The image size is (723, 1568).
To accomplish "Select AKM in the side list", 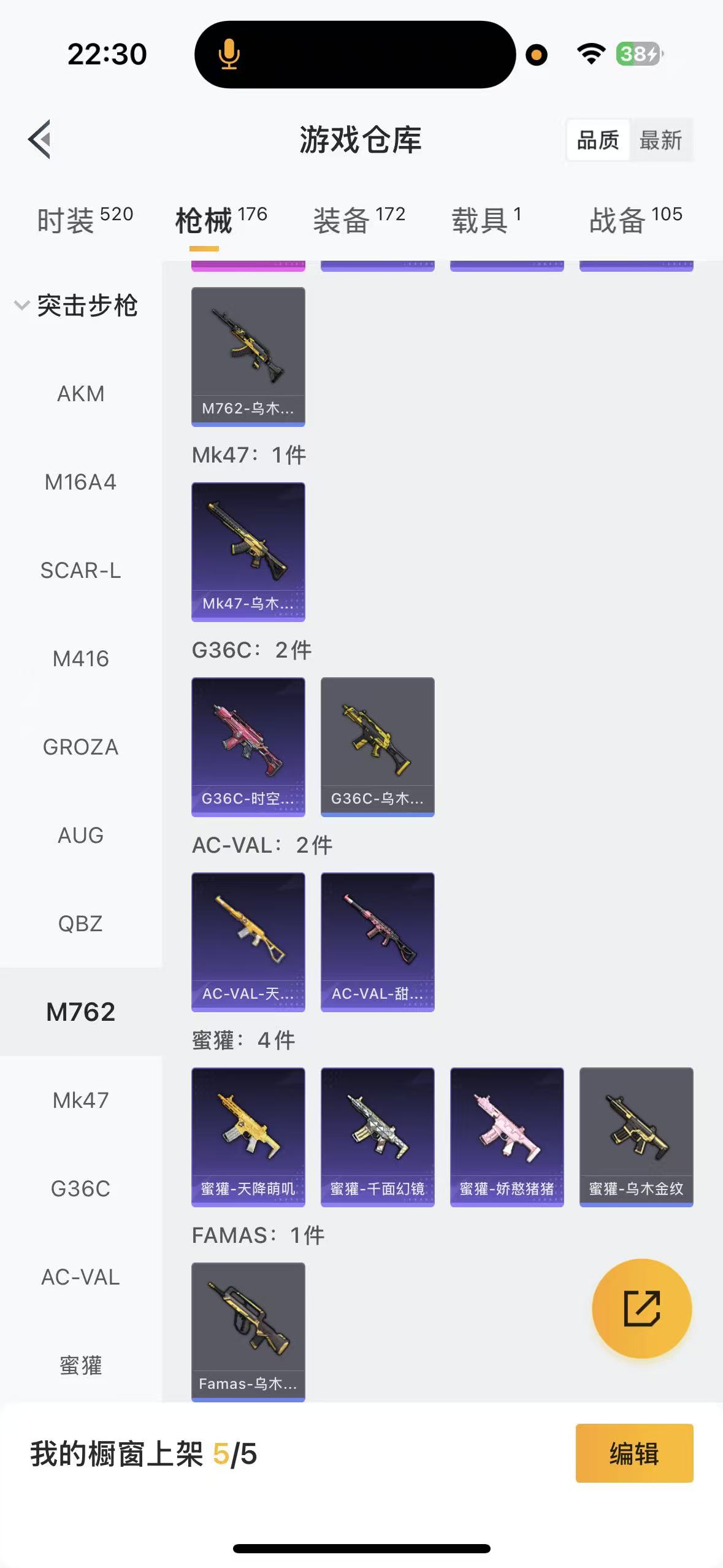I will point(80,394).
